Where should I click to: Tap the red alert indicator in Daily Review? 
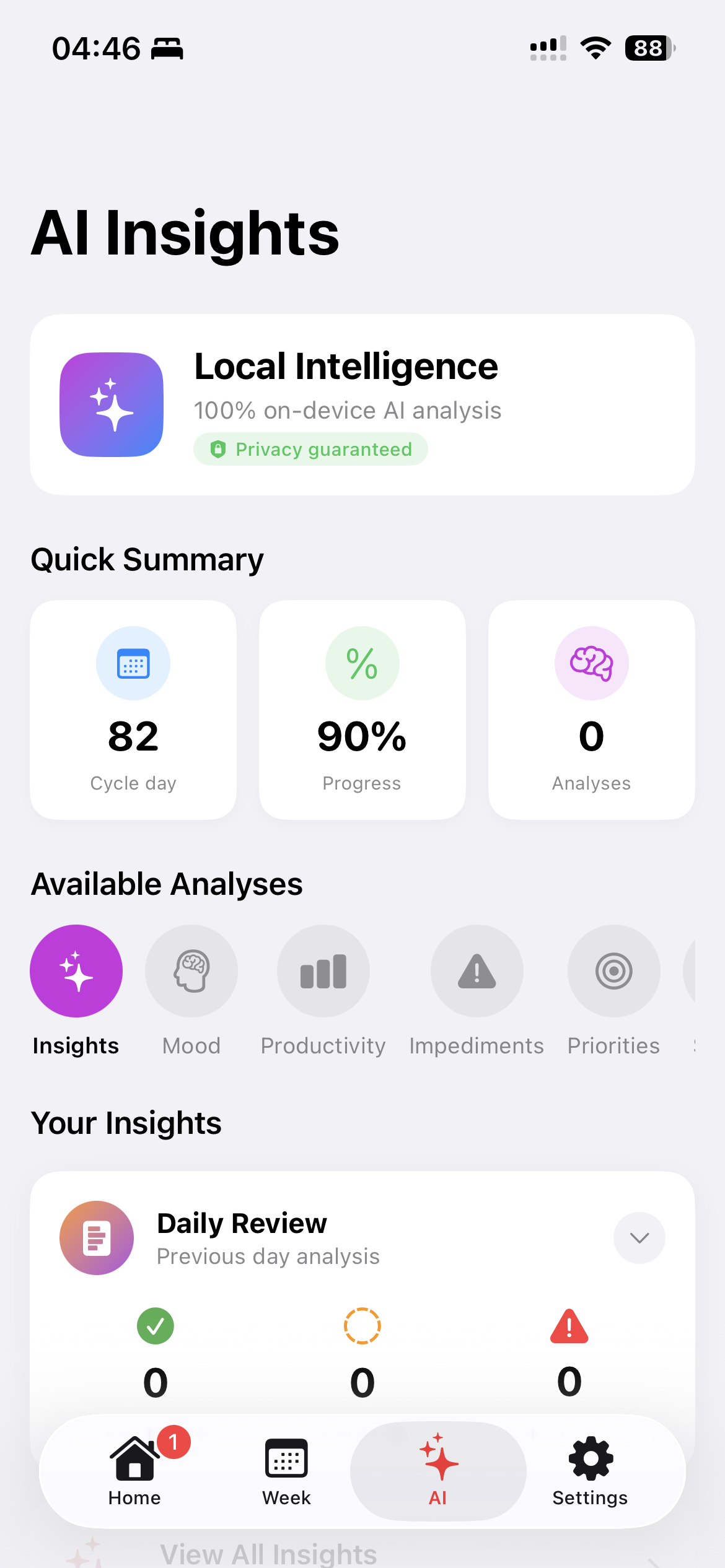[x=568, y=1325]
